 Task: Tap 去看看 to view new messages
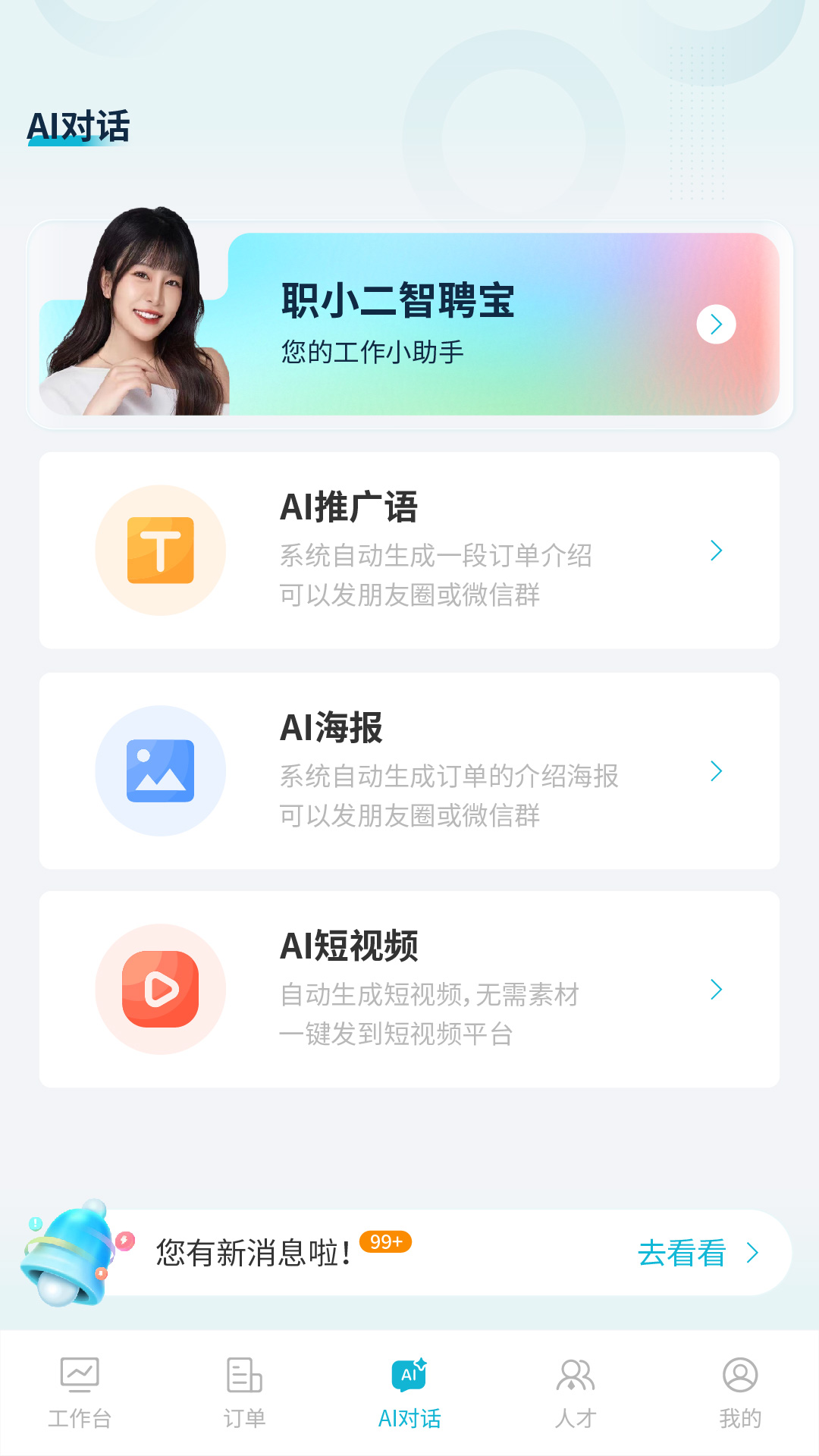696,1253
